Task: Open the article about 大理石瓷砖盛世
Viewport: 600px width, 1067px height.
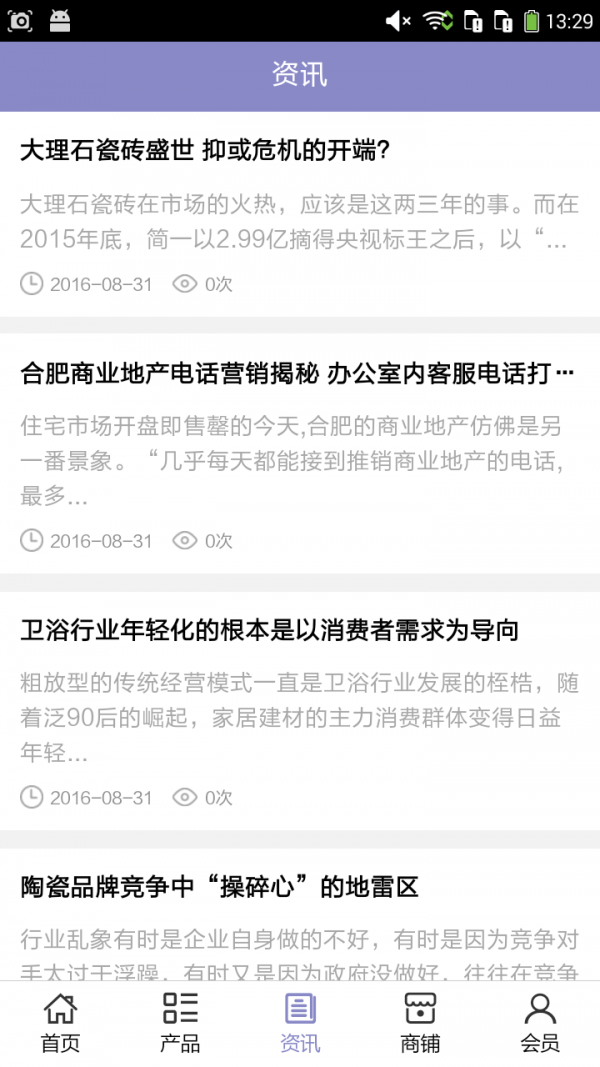Action: point(205,151)
